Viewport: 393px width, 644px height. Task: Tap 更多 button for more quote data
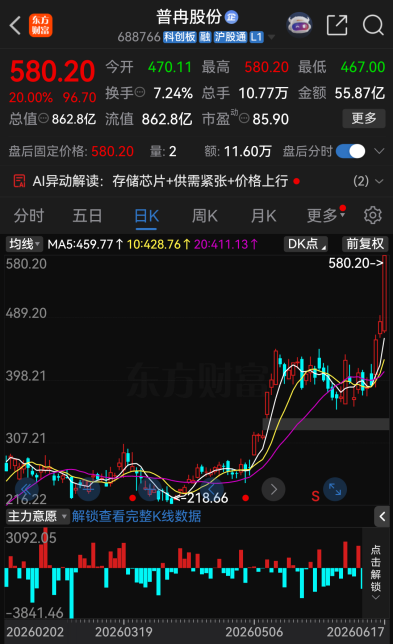click(364, 118)
